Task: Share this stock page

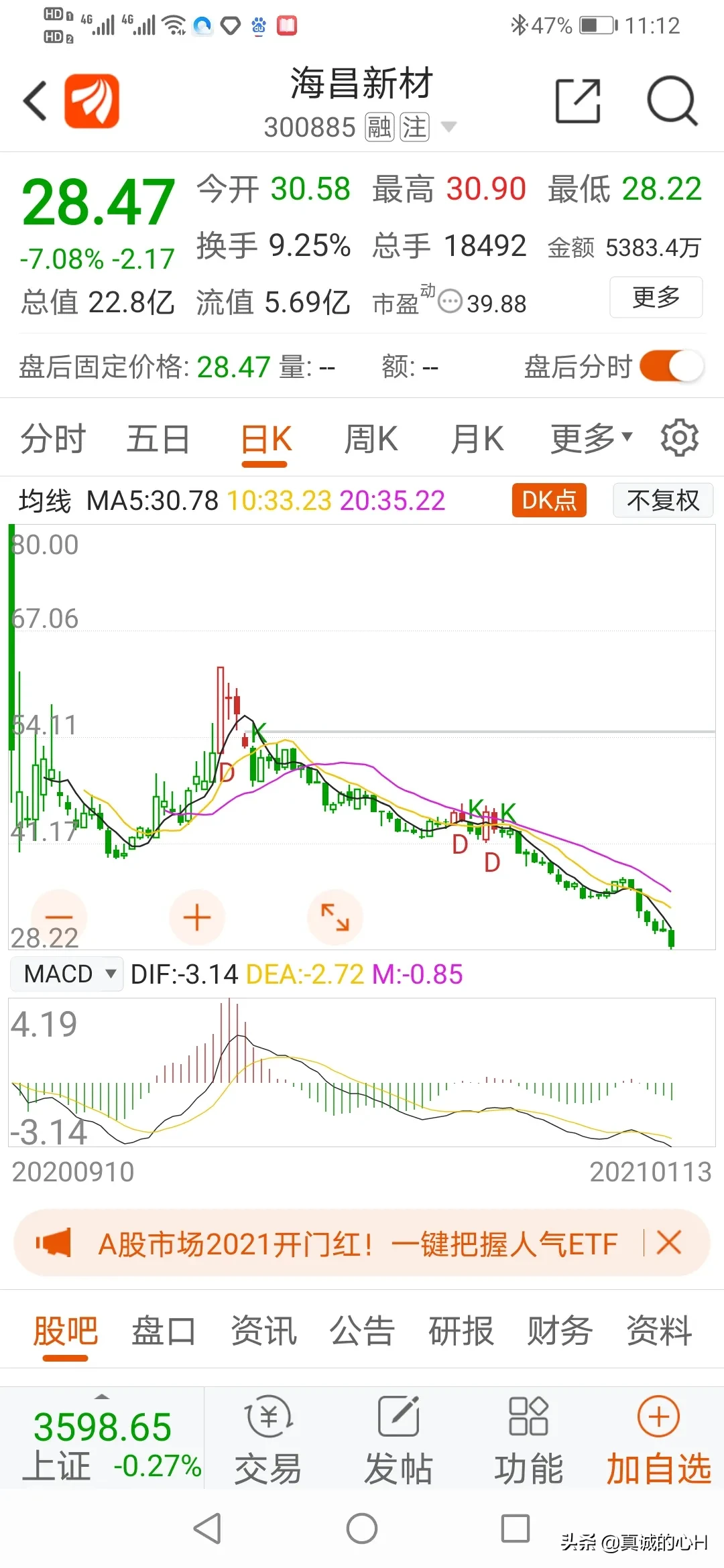Action: [x=577, y=101]
